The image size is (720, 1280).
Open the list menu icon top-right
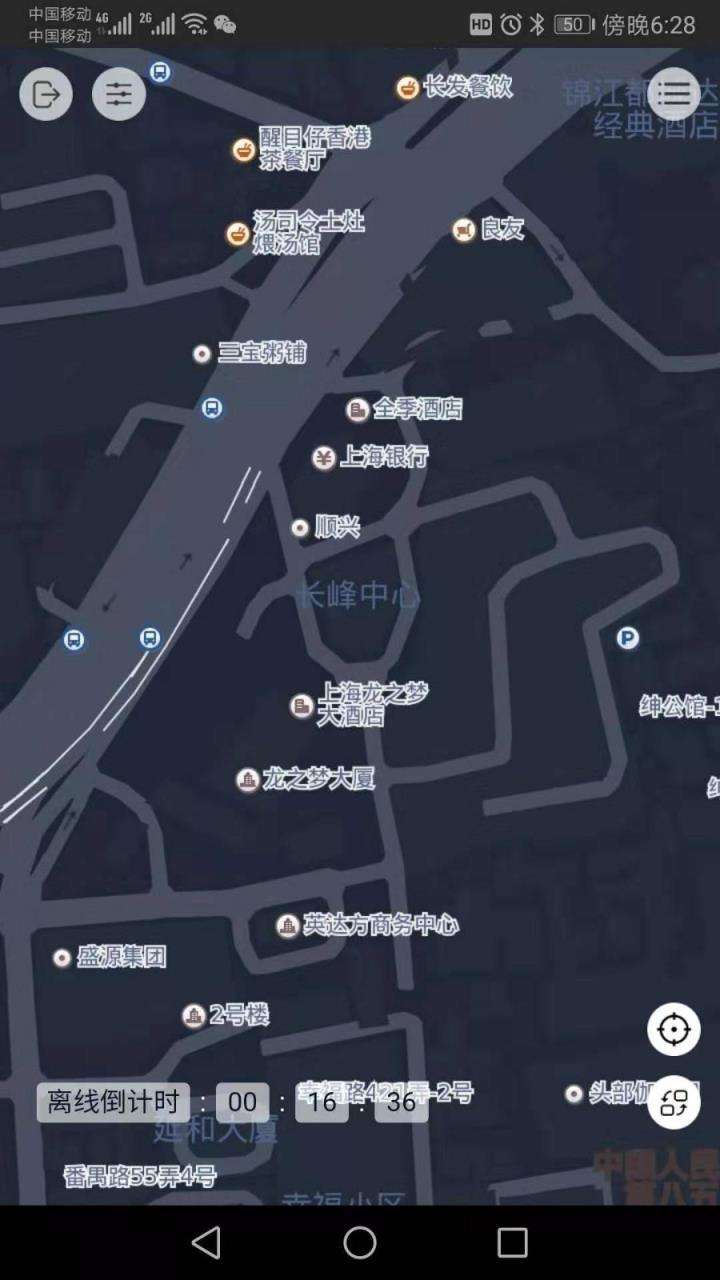[675, 93]
